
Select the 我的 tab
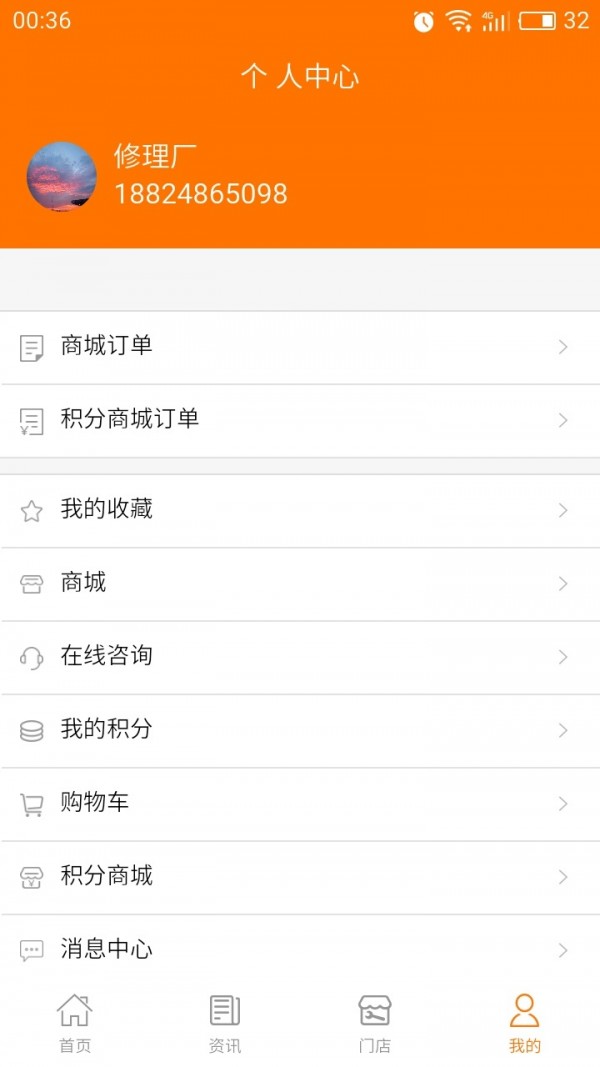tap(525, 1022)
